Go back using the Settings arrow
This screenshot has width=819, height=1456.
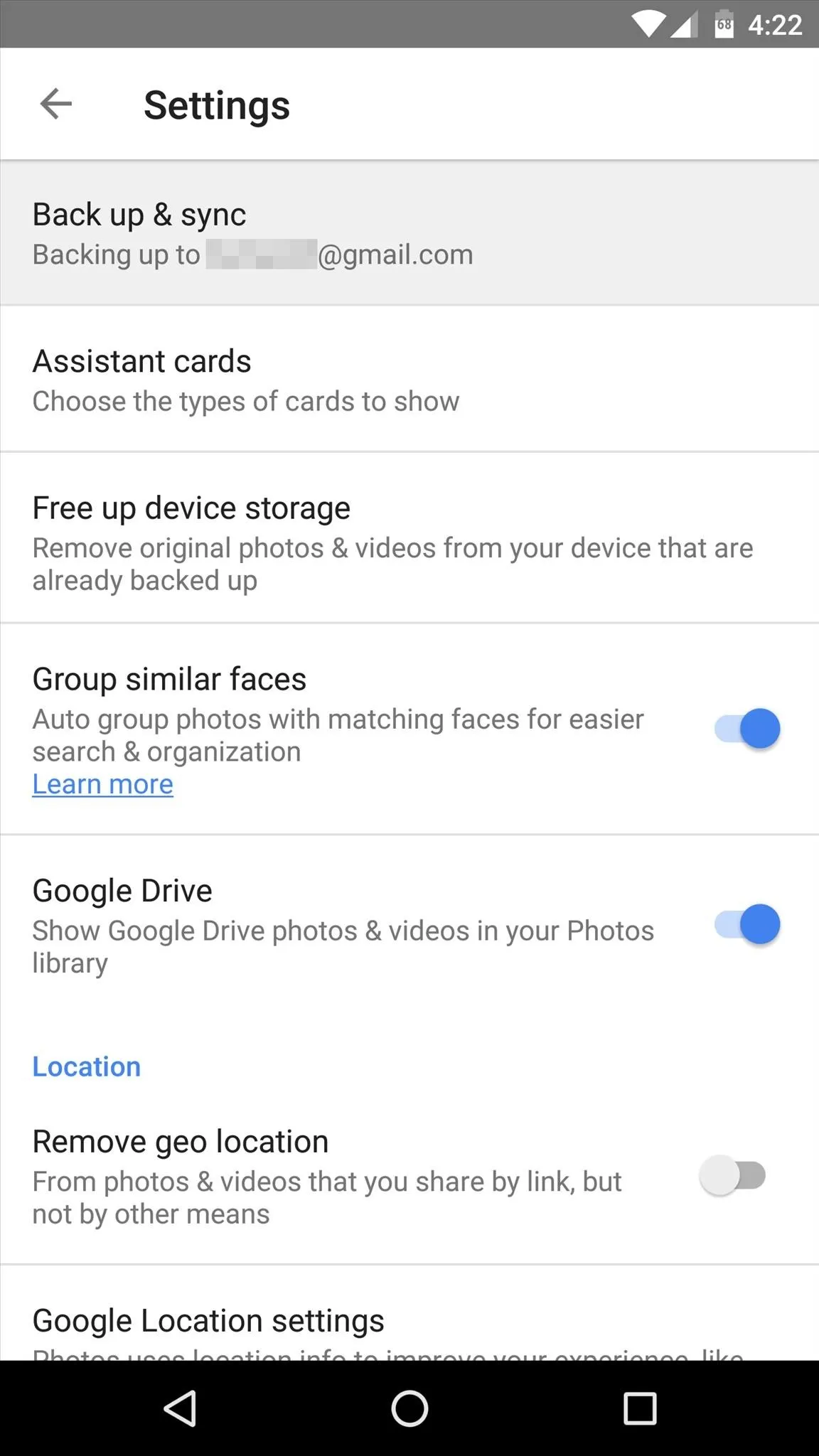[56, 105]
